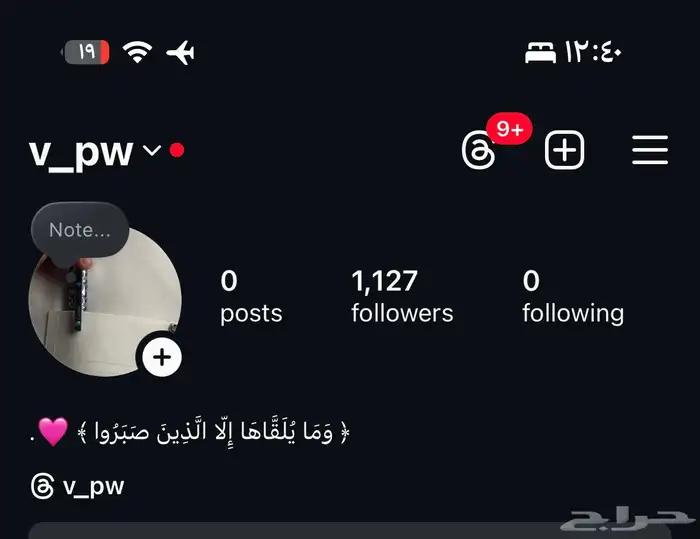Image resolution: width=700 pixels, height=539 pixels.
Task: Open the hamburger menu
Action: tap(650, 151)
